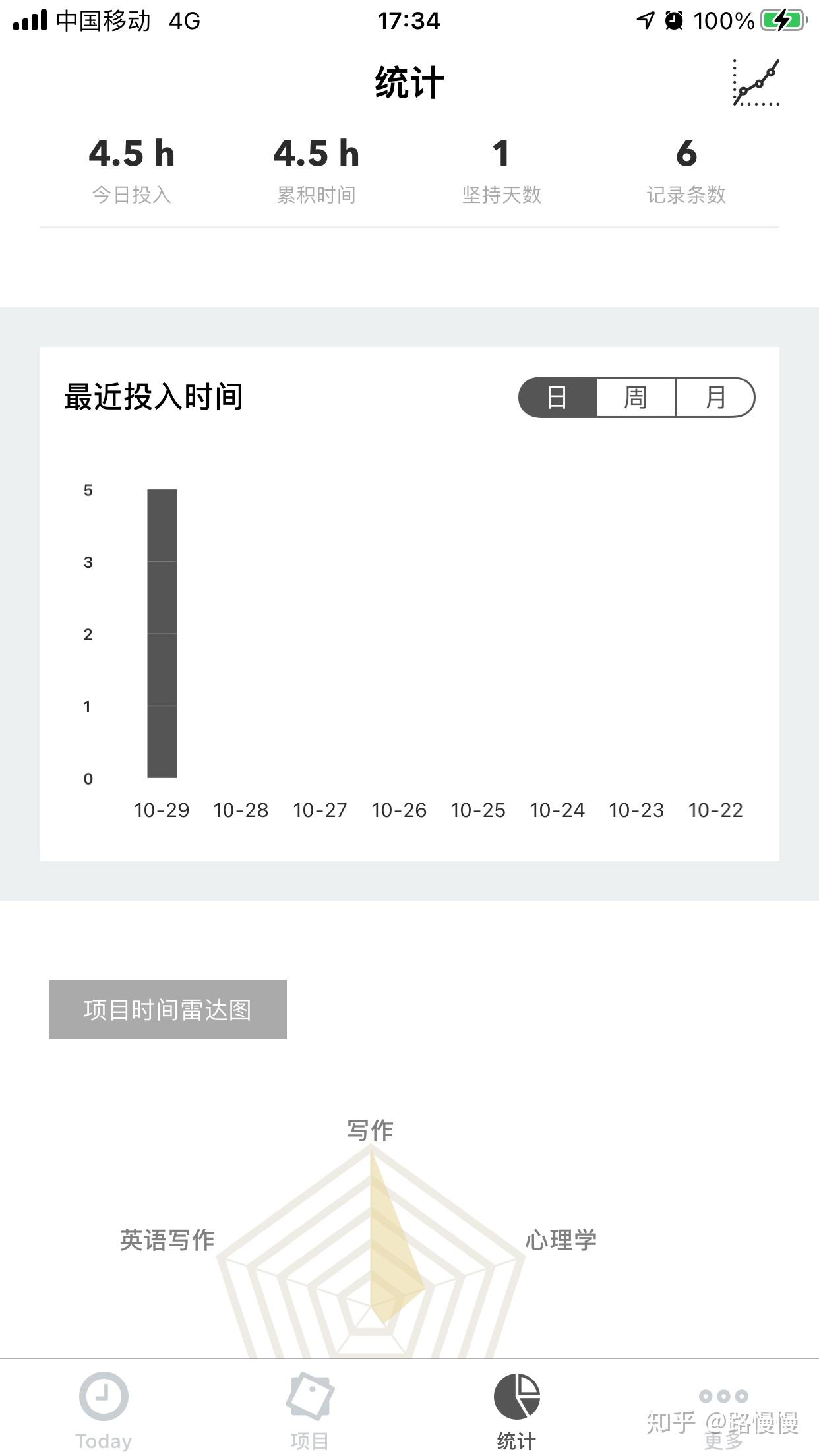Screen dimensions: 819x1456
Task: Switch the chart to 月 view
Action: pyautogui.click(x=715, y=398)
